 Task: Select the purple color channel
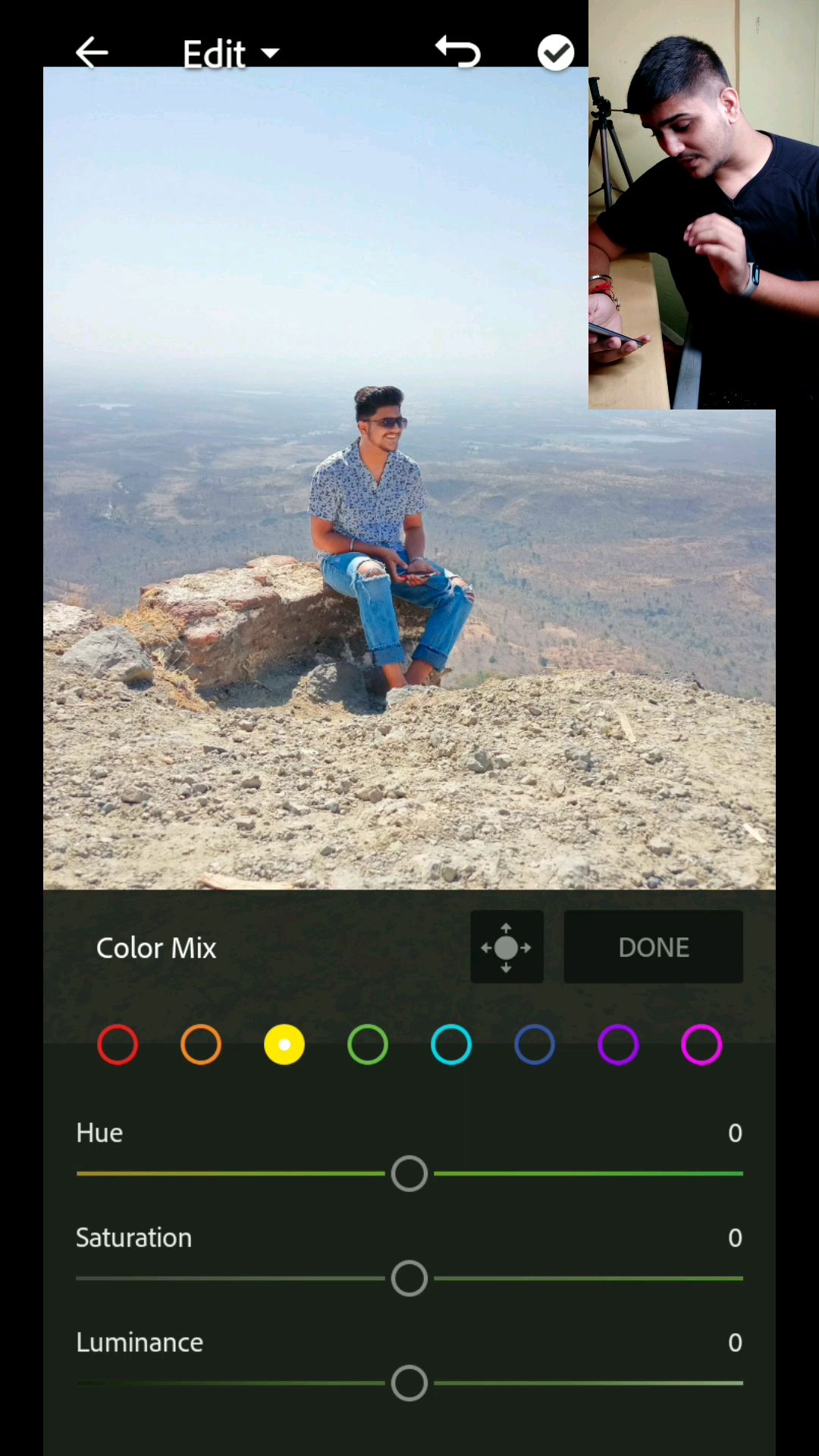(618, 1045)
